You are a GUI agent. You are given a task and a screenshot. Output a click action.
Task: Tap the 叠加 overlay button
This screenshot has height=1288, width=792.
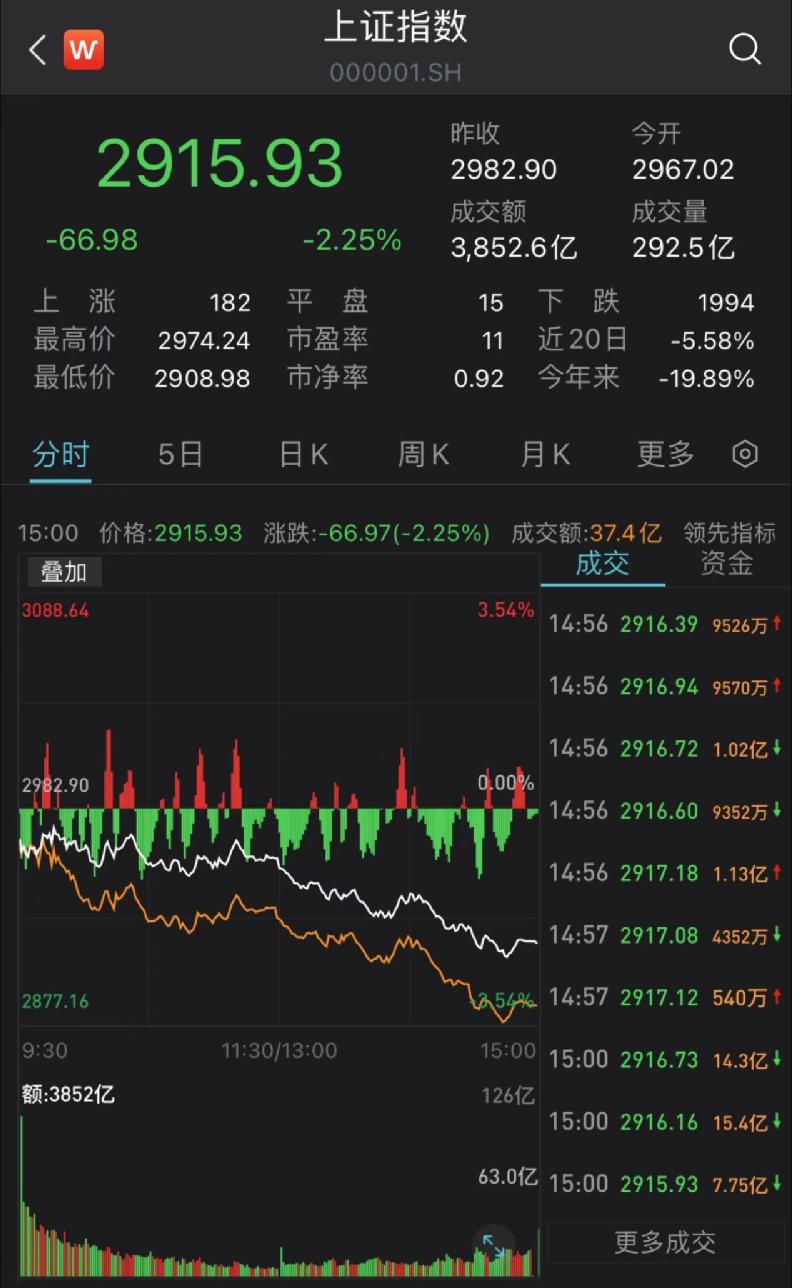point(63,572)
